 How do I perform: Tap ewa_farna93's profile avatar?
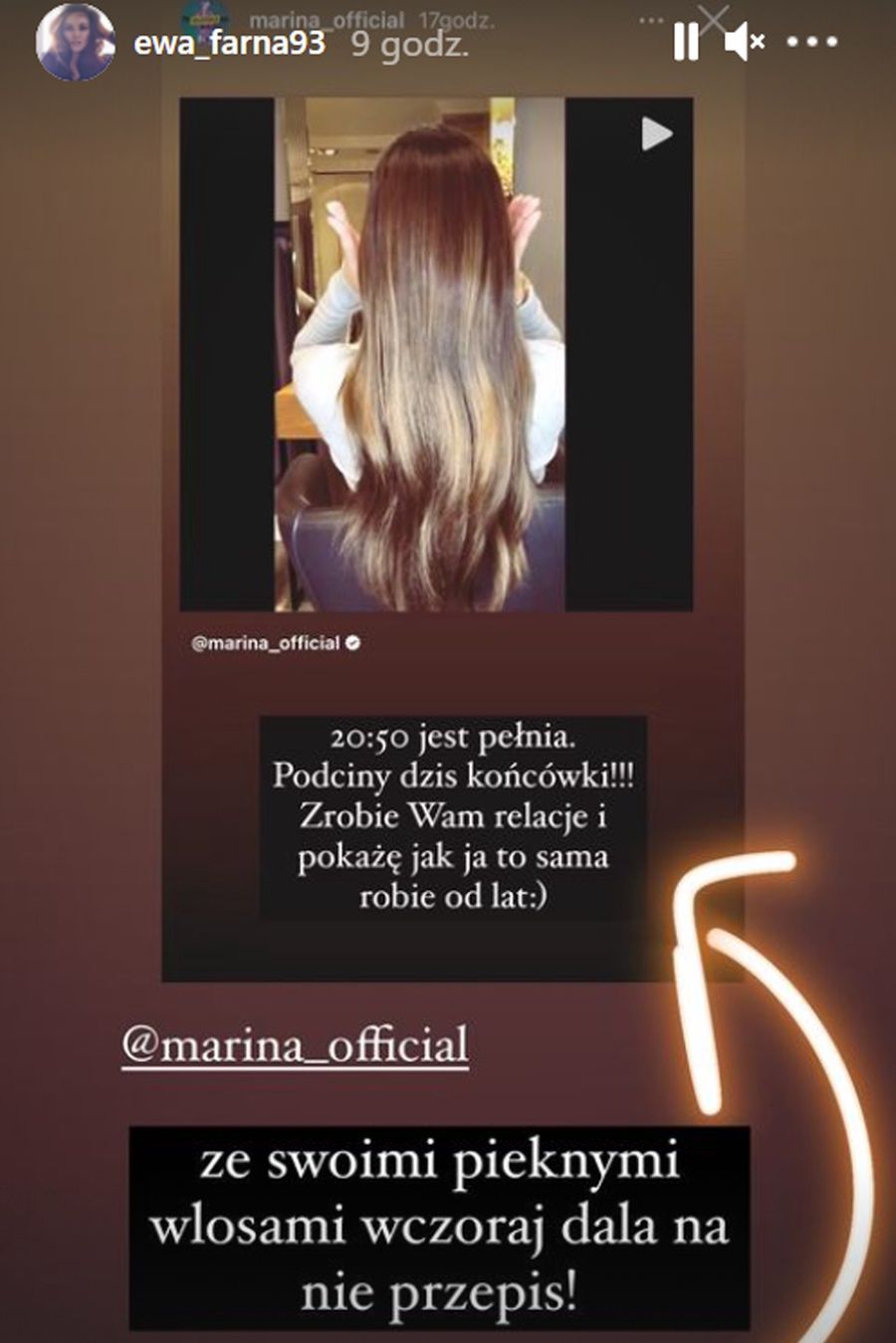click(75, 42)
